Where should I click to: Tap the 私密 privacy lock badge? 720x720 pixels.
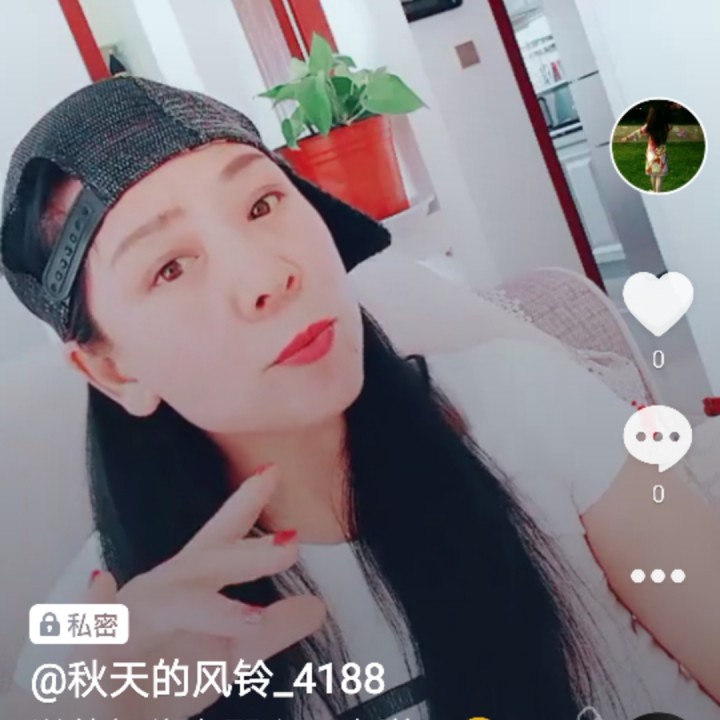point(79,625)
